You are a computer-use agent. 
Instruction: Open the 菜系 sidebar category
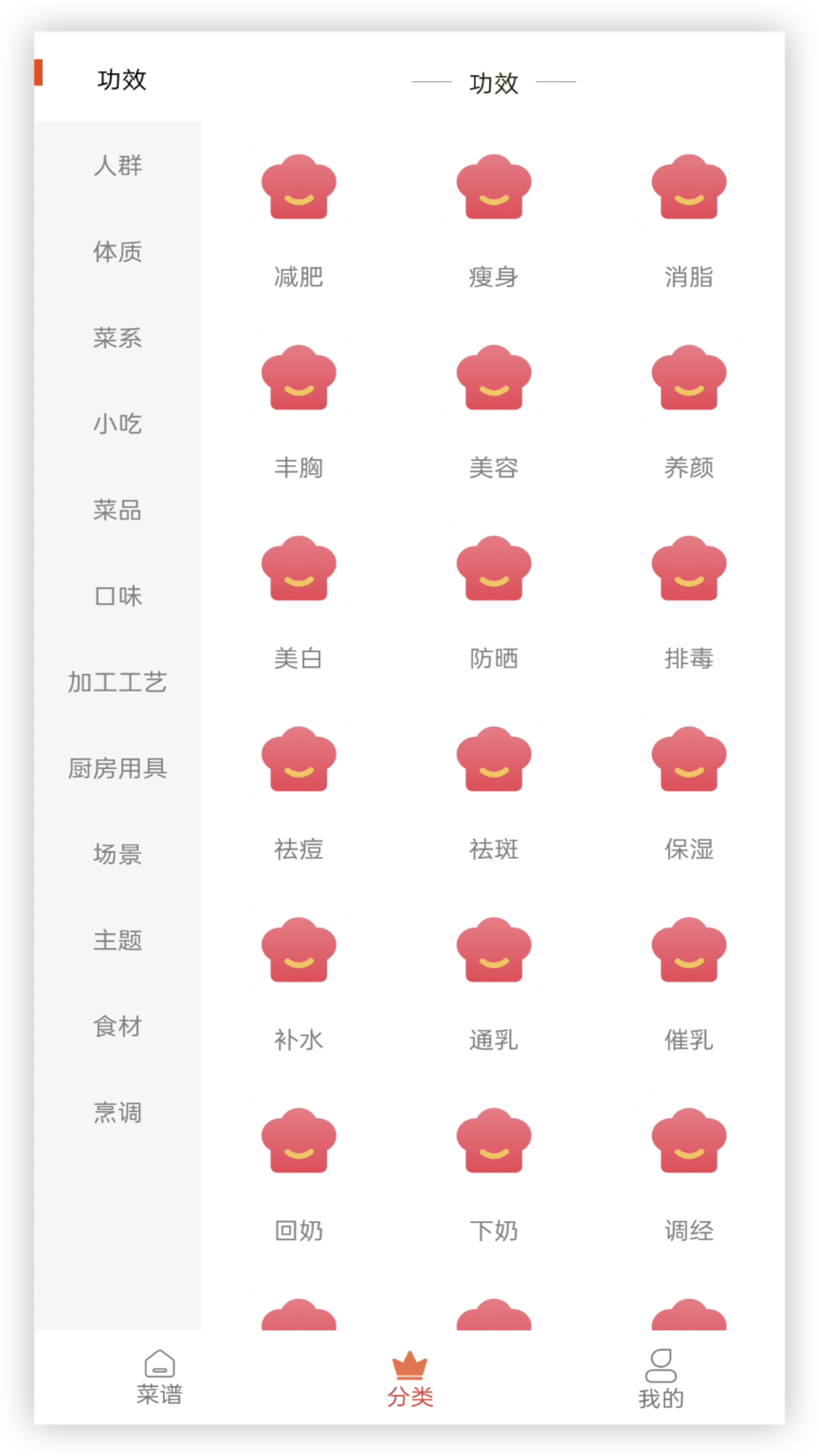pos(118,338)
